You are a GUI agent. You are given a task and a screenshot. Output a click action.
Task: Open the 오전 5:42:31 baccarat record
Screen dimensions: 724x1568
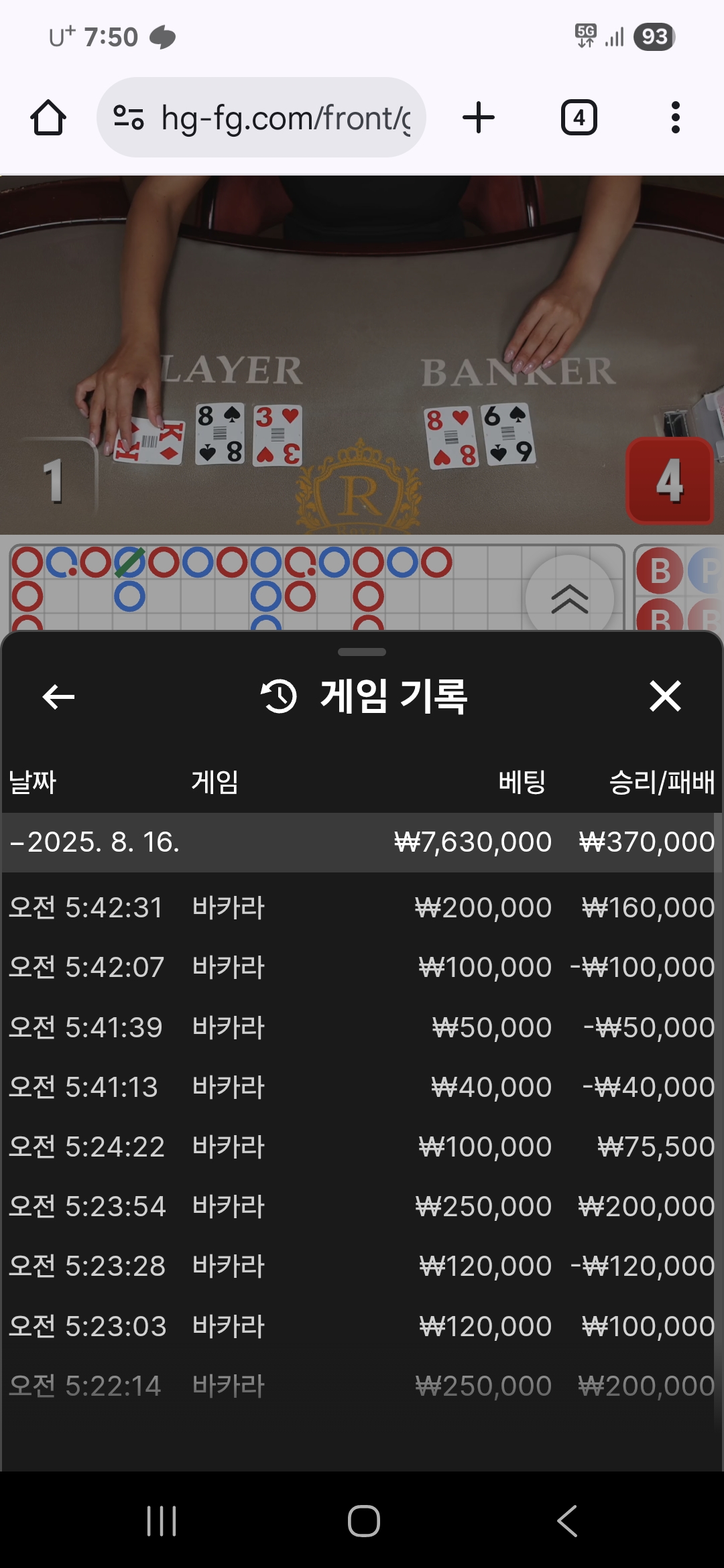(x=362, y=908)
